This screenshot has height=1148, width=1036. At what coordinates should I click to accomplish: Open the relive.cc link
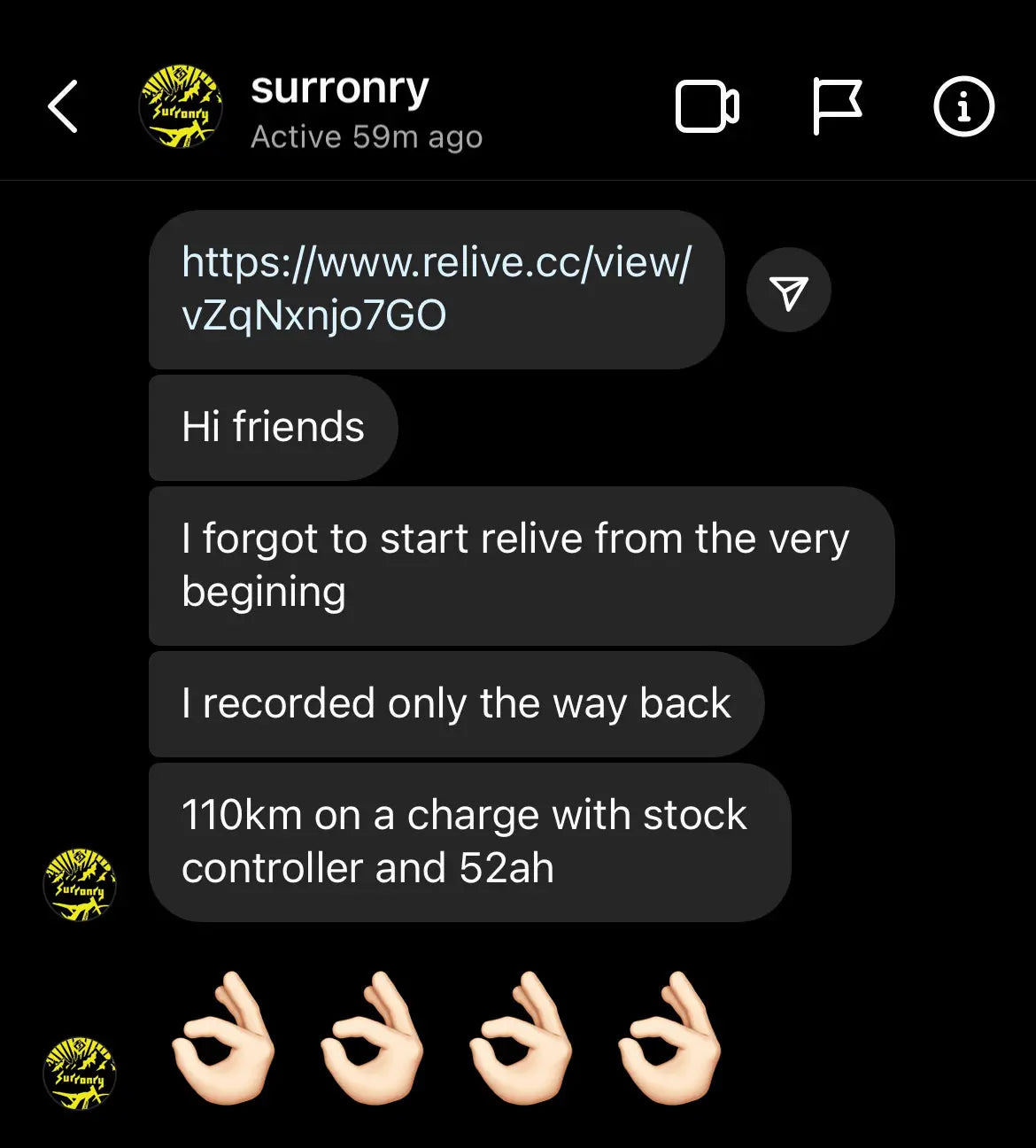click(436, 289)
